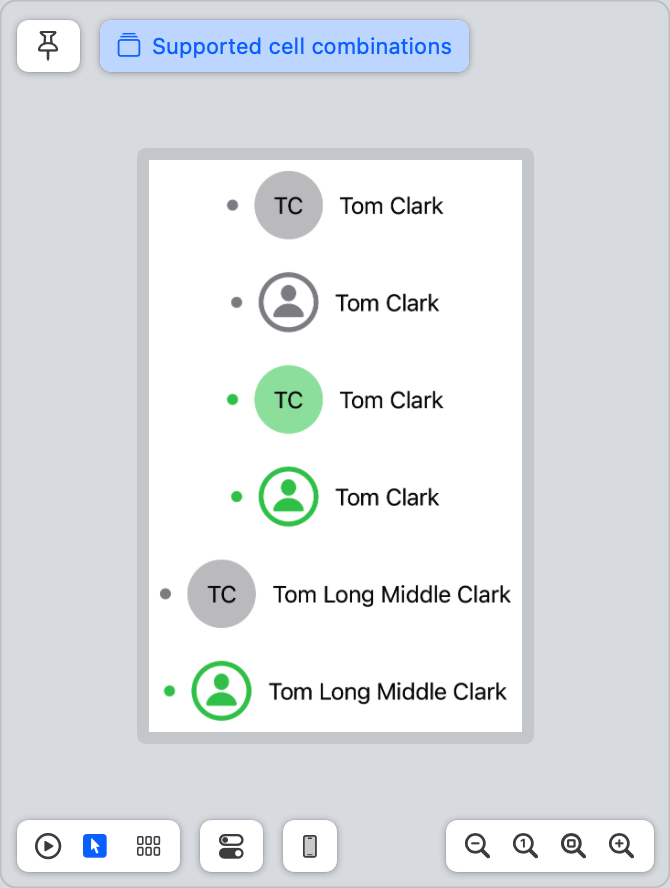Switch to selectable mode arrow
670x888 pixels.
(x=95, y=846)
